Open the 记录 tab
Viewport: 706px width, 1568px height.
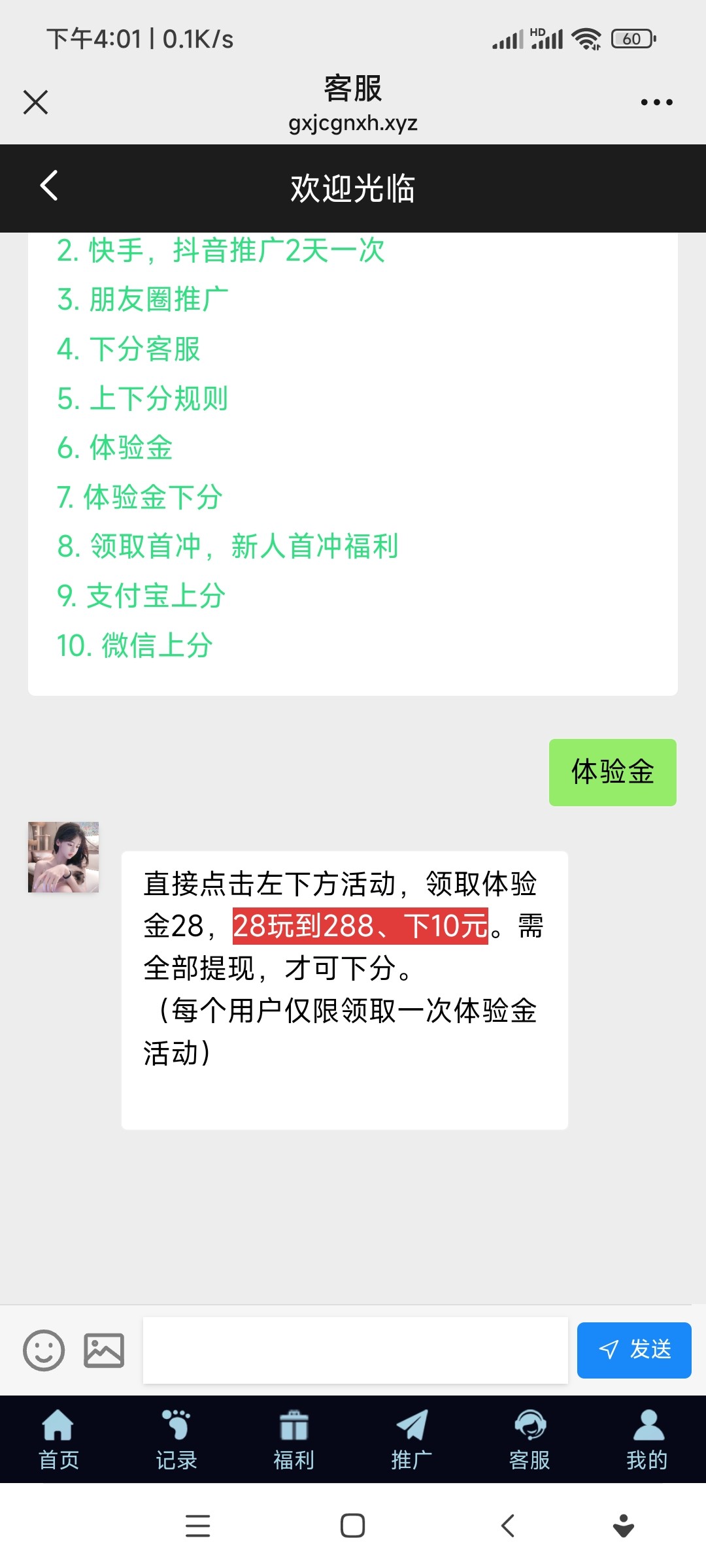pyautogui.click(x=176, y=1440)
